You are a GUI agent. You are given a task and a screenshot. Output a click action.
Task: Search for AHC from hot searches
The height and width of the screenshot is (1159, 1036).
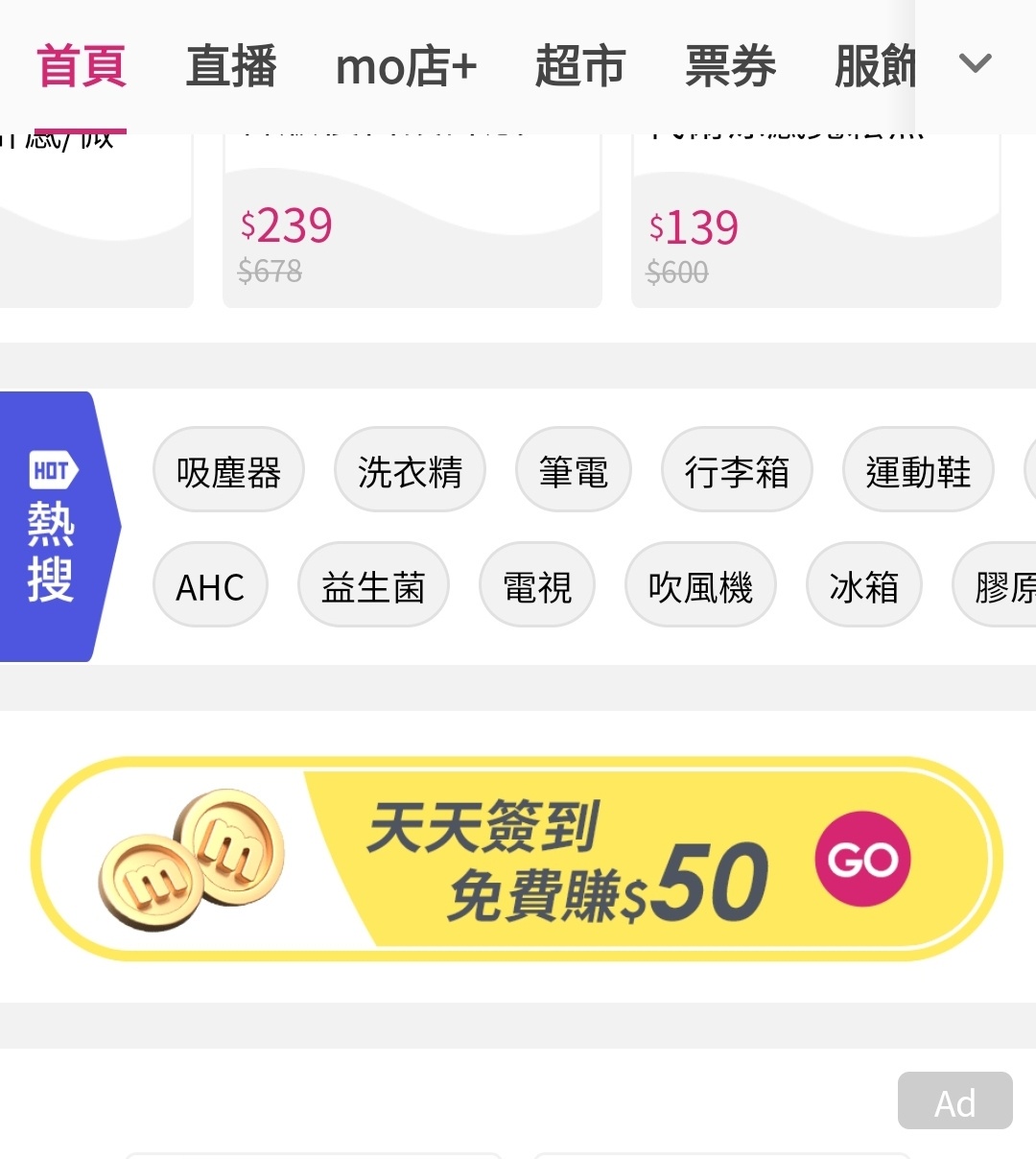tap(210, 586)
